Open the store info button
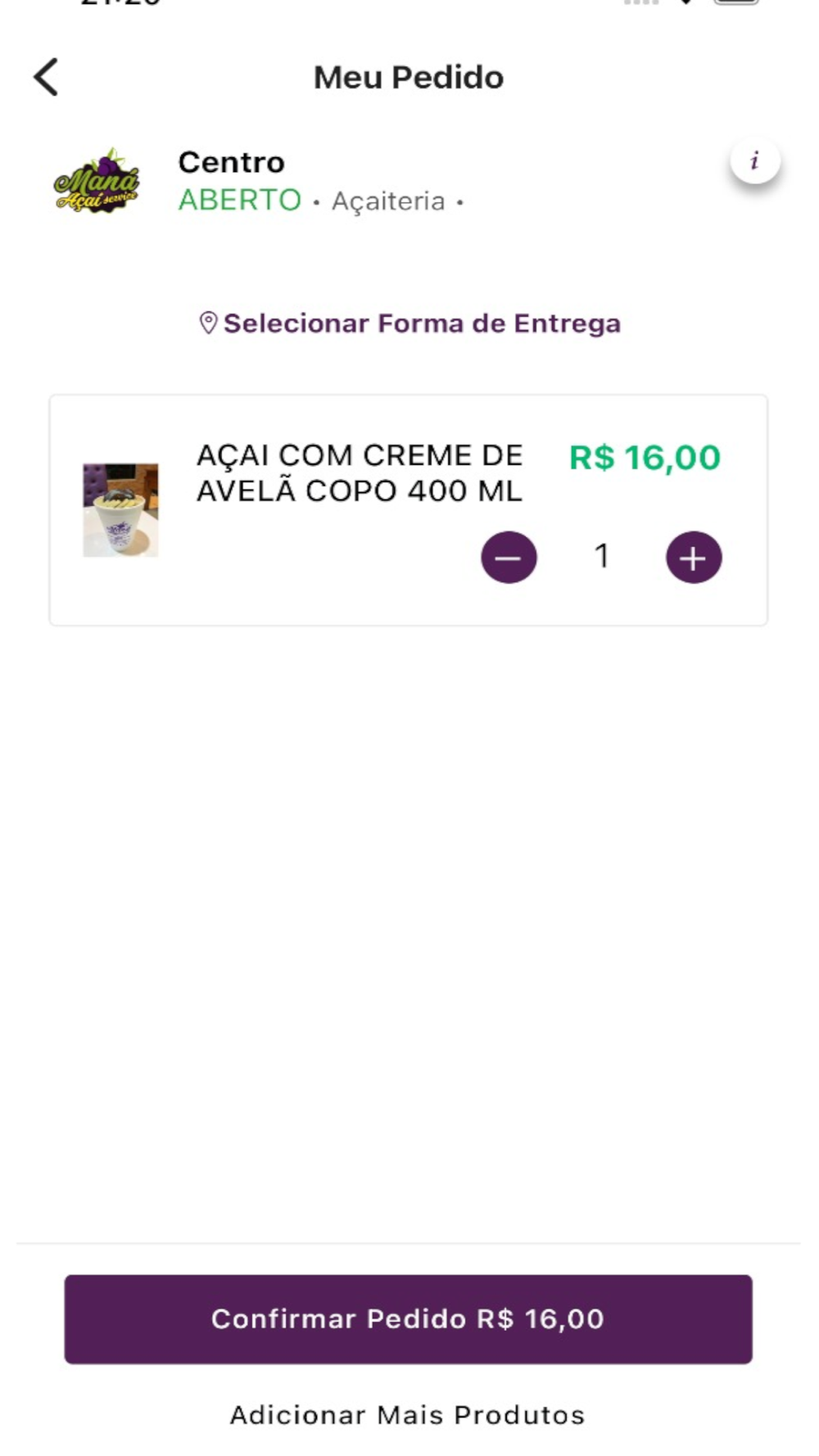The width and height of the screenshot is (819, 1456). [754, 161]
